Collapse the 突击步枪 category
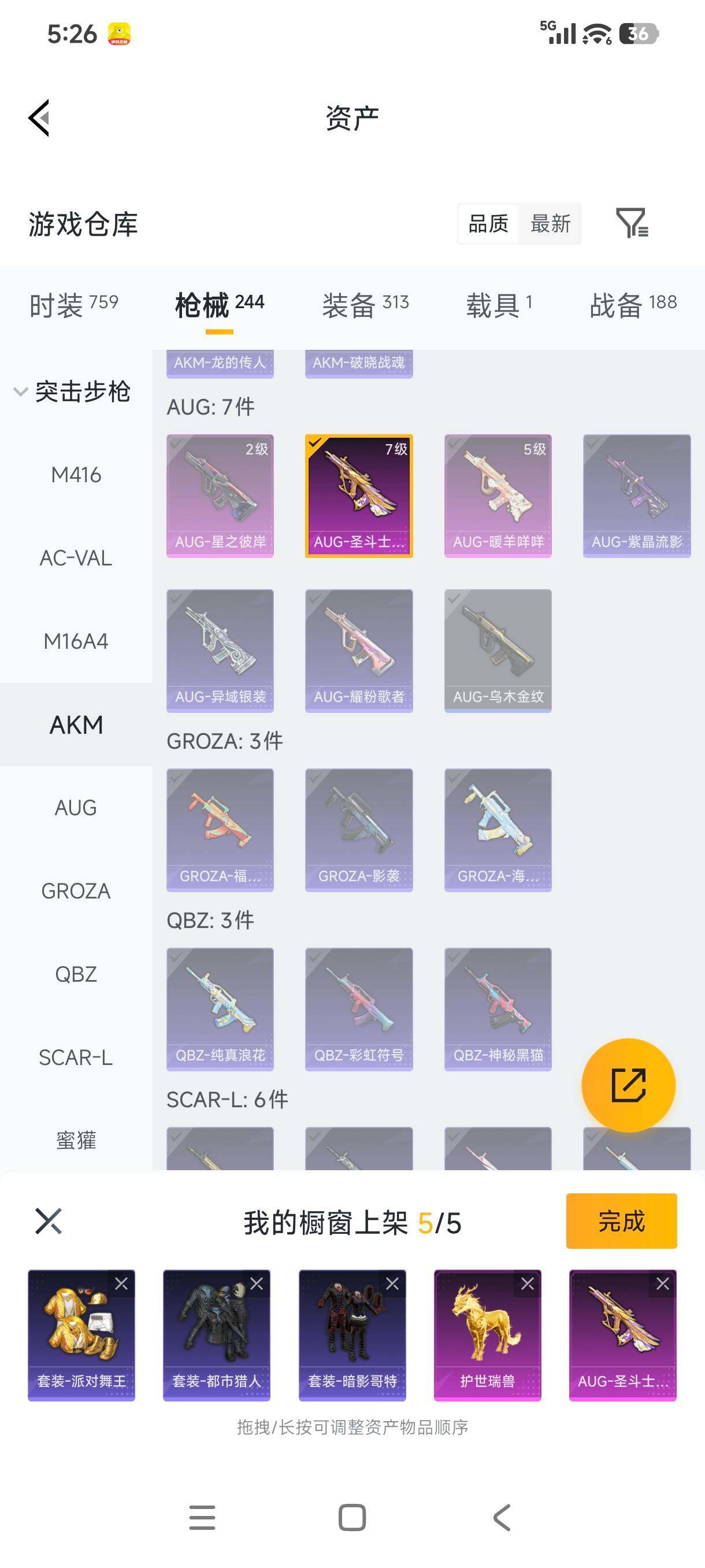The image size is (705, 1568). [73, 391]
